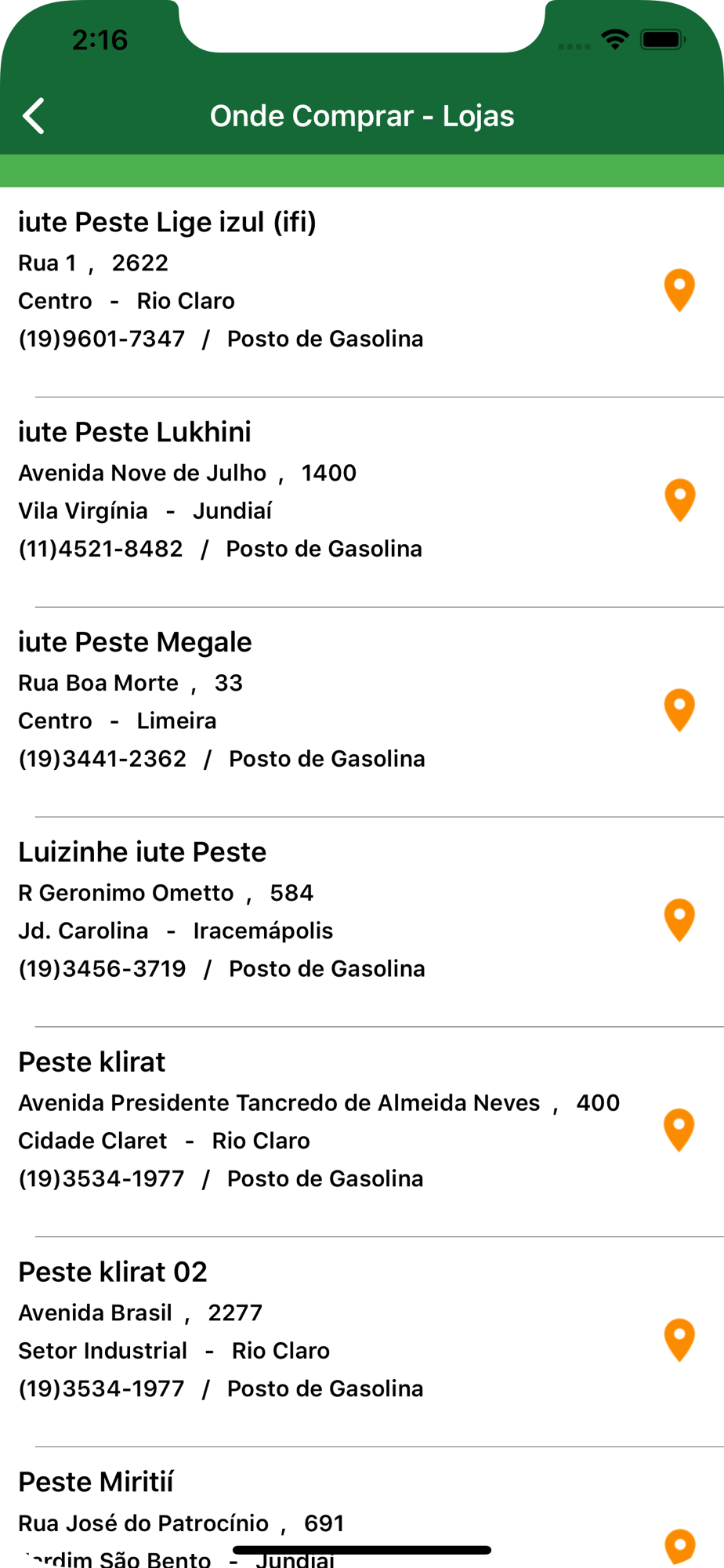Go back using the header arrow
This screenshot has width=724, height=1568.
[x=34, y=116]
